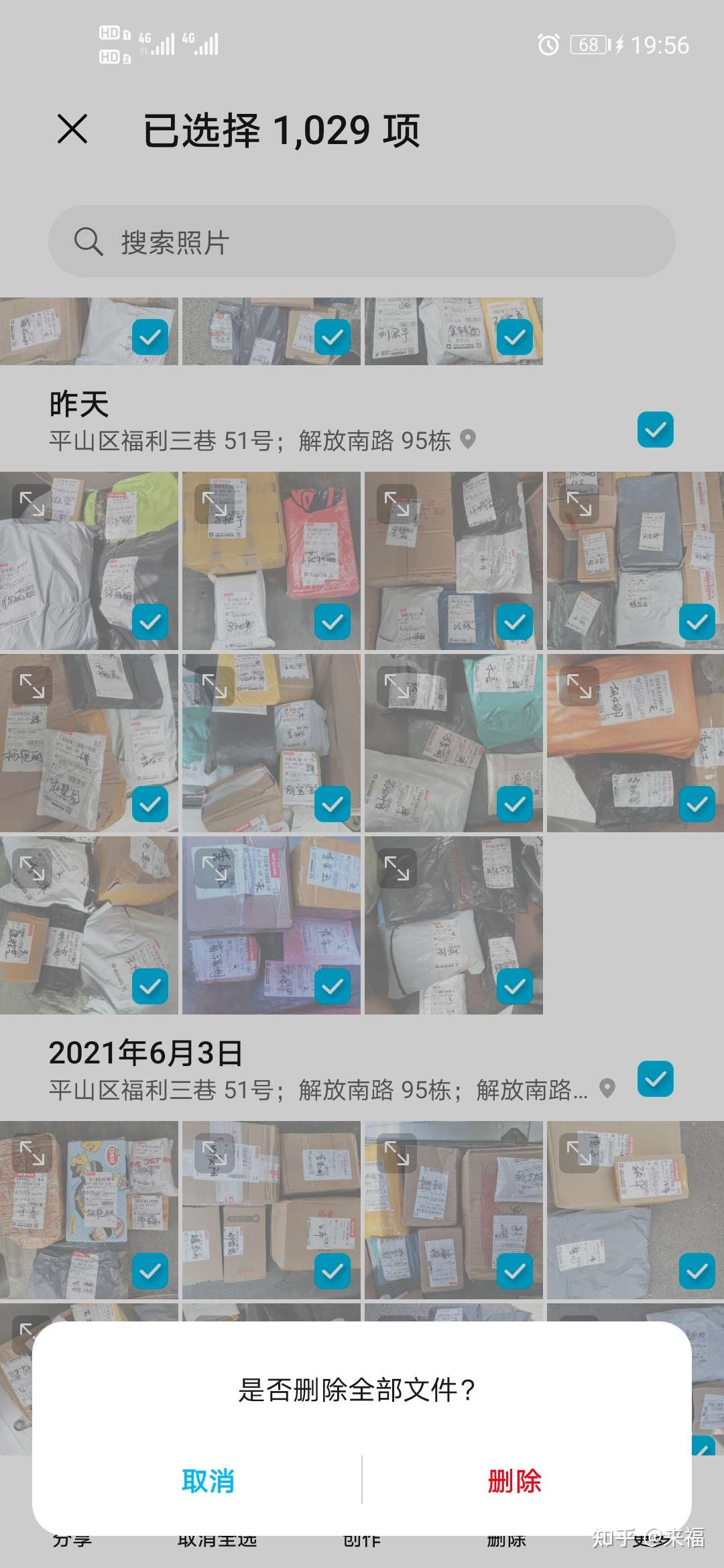The width and height of the screenshot is (724, 1568).
Task: Open the 搜索照片 search field
Action: tap(362, 241)
